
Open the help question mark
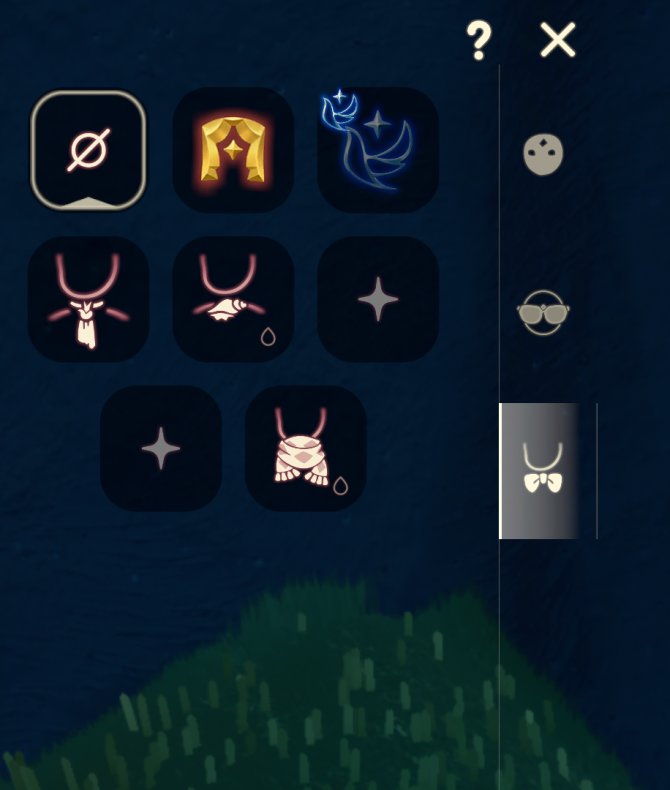click(479, 41)
